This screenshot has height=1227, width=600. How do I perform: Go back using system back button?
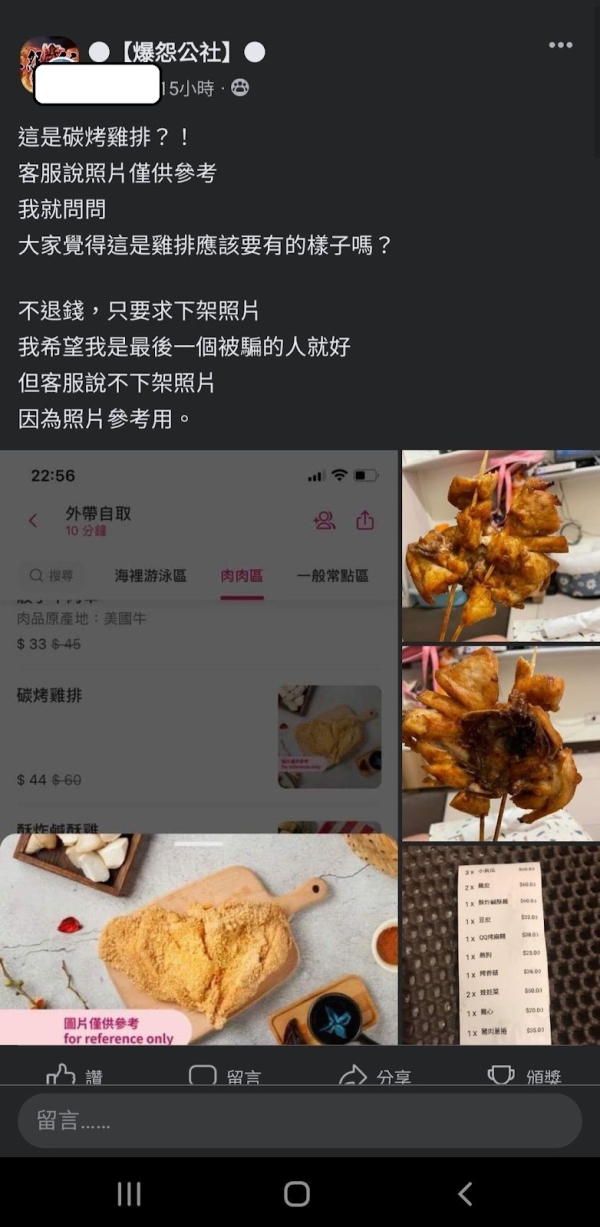pos(464,1193)
